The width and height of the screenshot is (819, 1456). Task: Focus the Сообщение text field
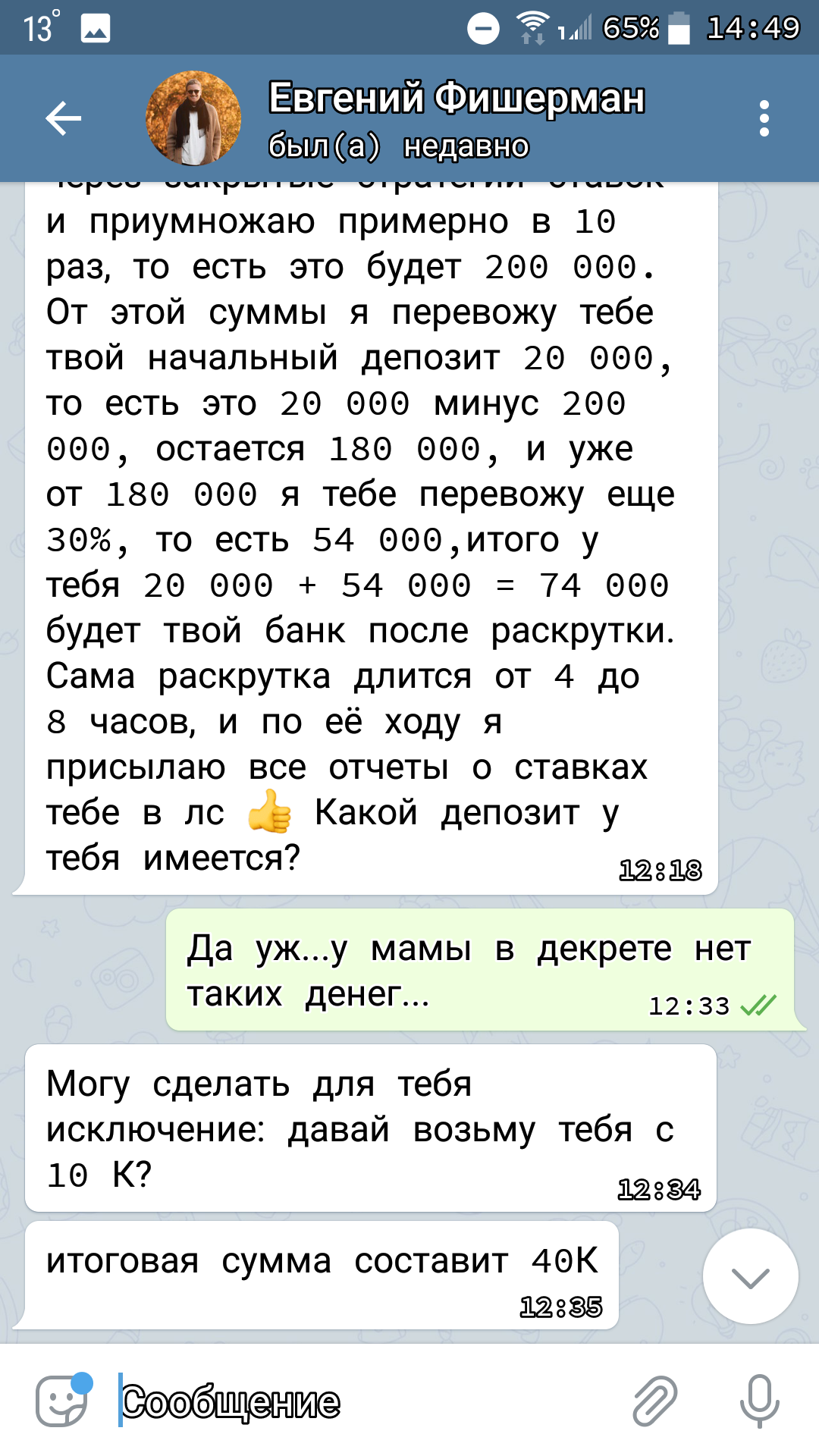364,1401
